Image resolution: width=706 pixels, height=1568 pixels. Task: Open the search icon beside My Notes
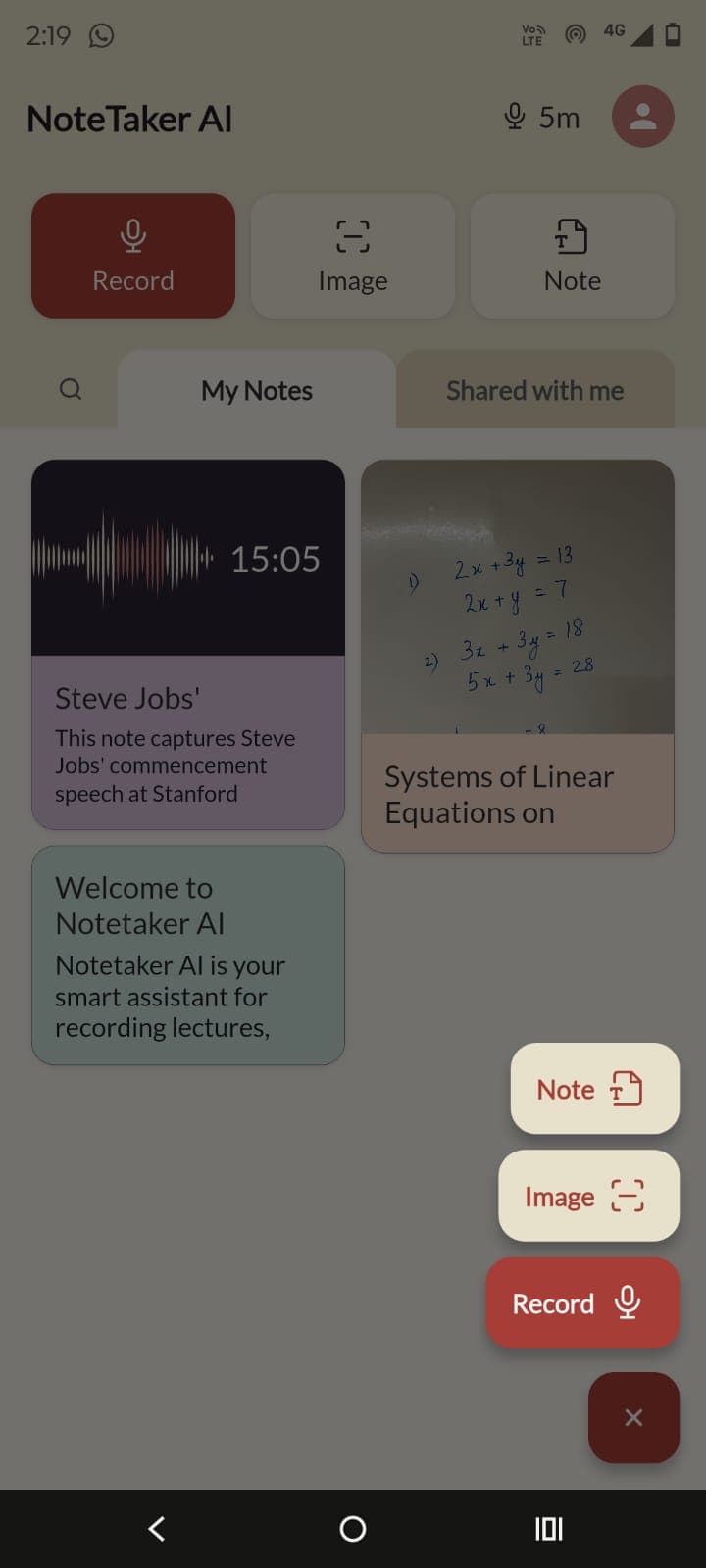point(71,389)
